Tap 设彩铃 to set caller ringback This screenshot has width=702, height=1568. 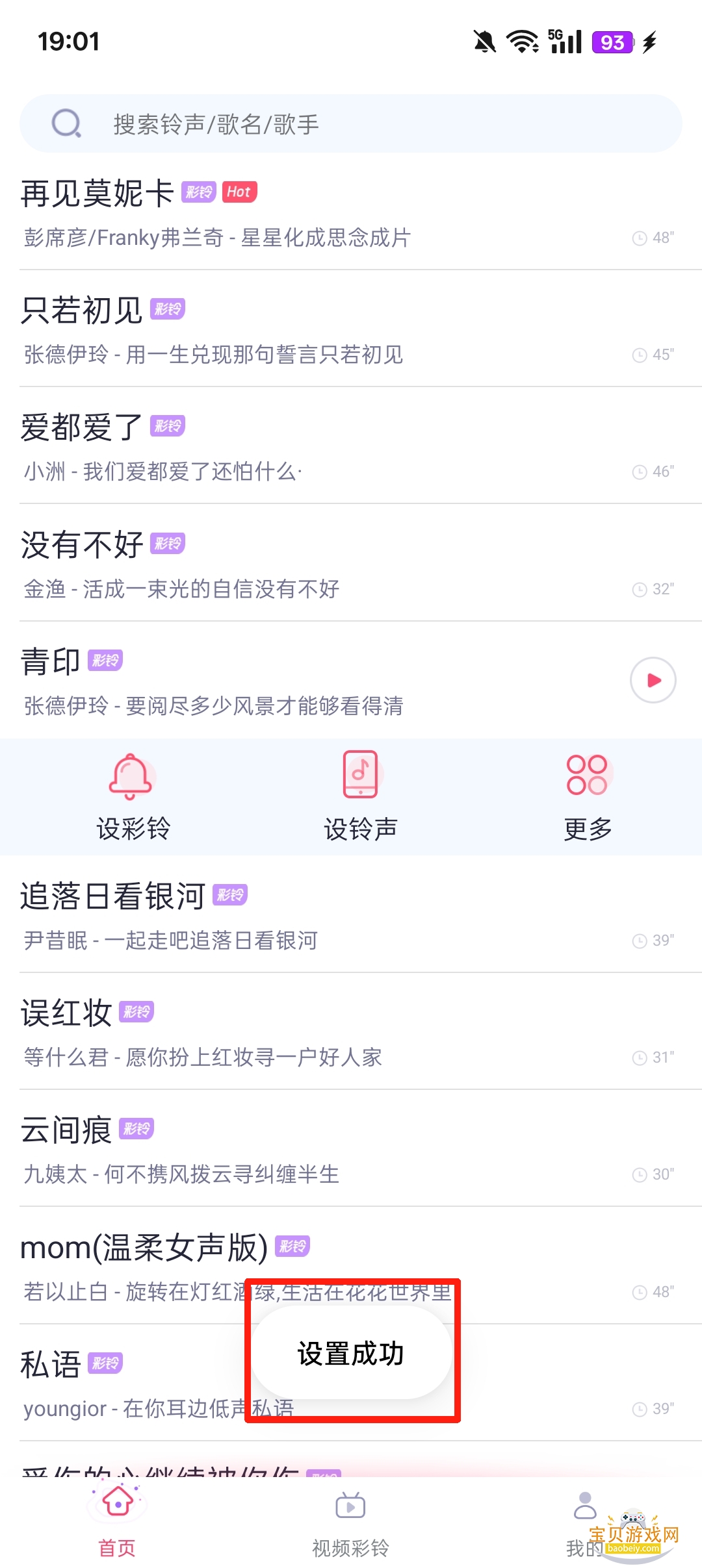pos(133,797)
